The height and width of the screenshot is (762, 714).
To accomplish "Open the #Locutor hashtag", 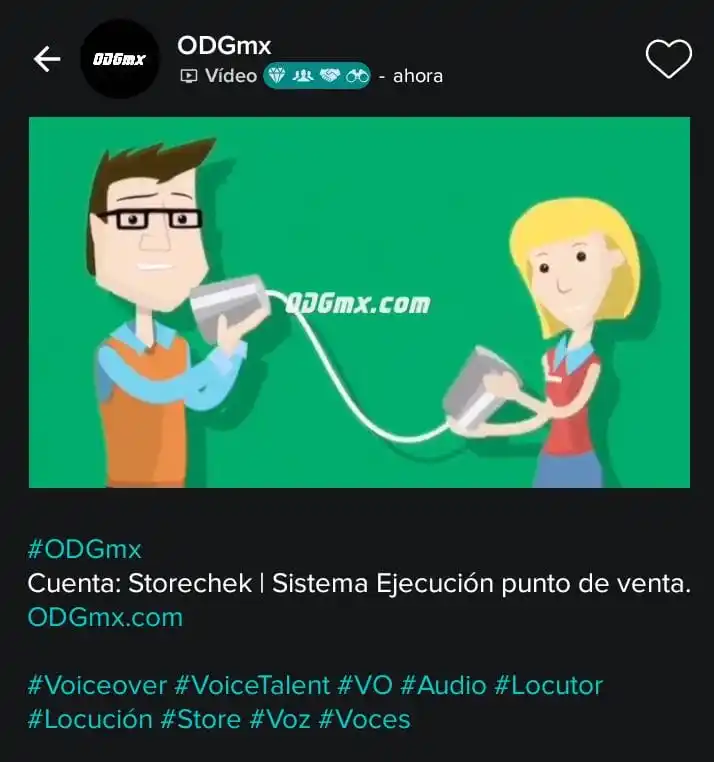I will [549, 685].
